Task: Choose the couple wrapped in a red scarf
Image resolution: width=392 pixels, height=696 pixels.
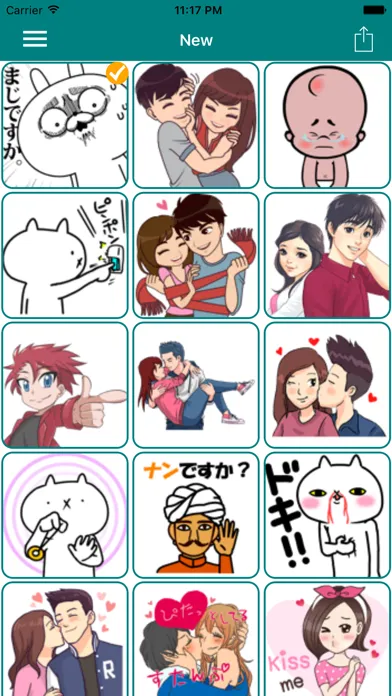Action: coord(196,255)
